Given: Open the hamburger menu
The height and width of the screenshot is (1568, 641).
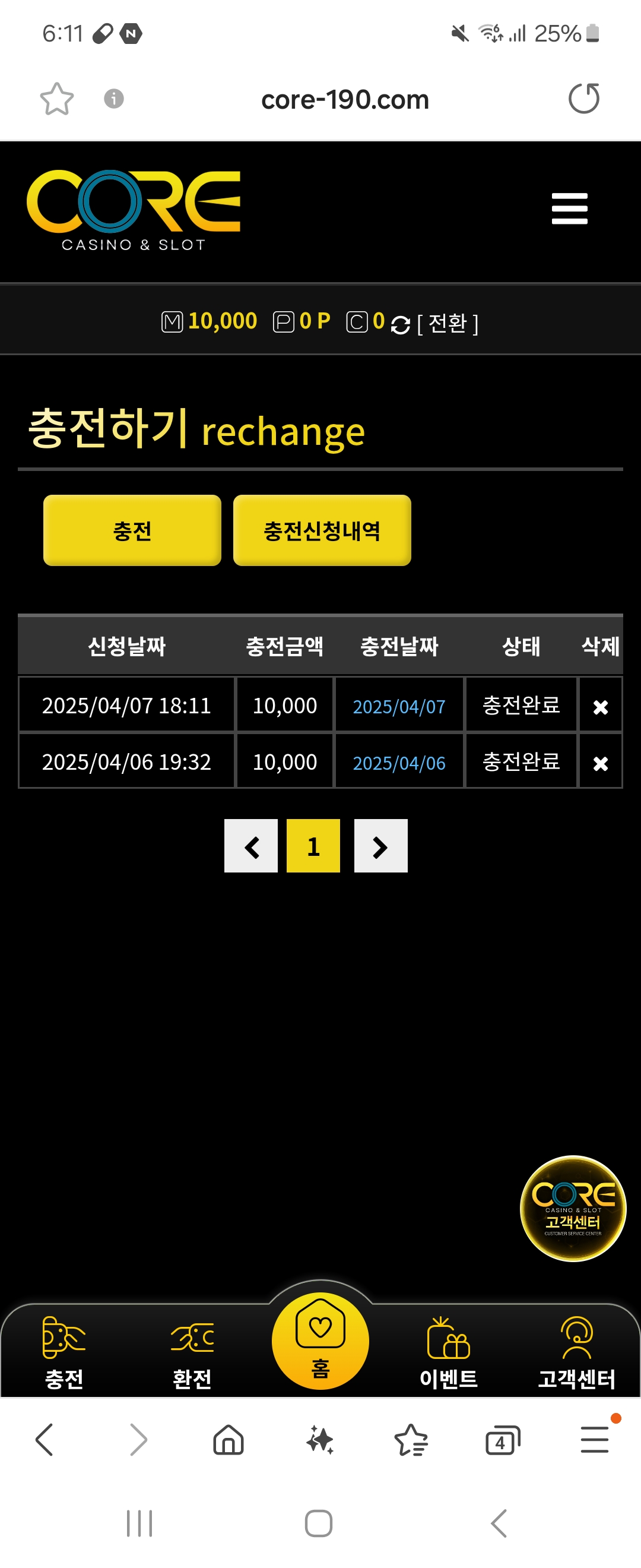Looking at the screenshot, I should click(569, 209).
